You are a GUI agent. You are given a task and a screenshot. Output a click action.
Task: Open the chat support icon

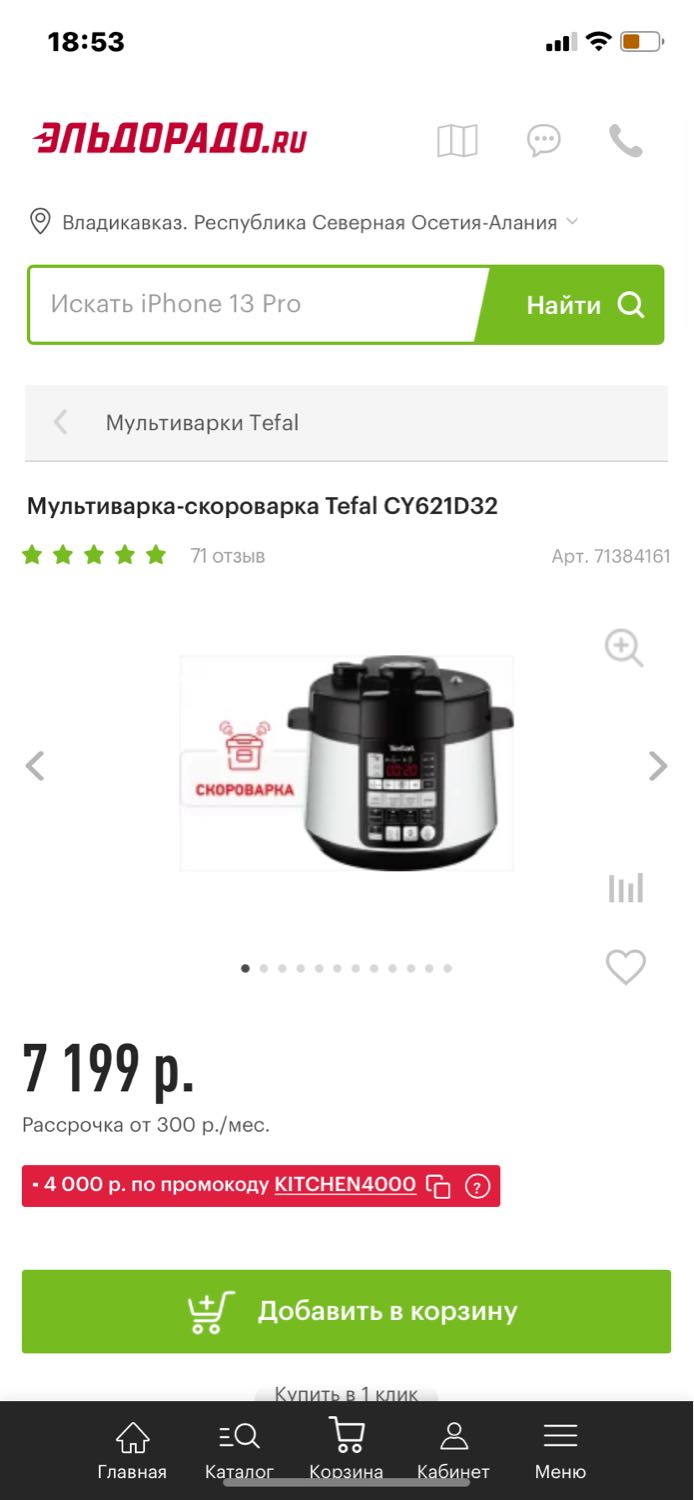(x=544, y=140)
